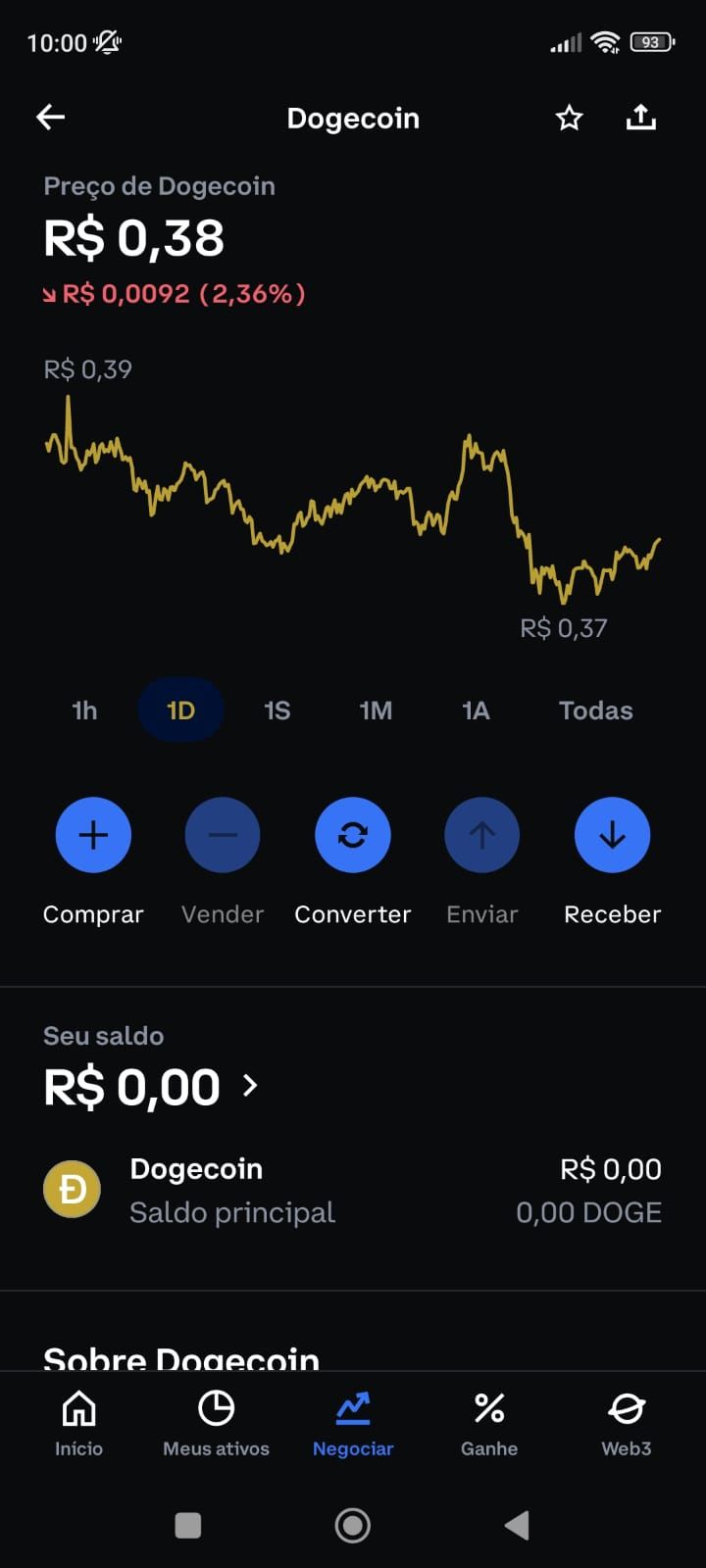Switch chart to 1S range
The width and height of the screenshot is (706, 1568).
coord(277,710)
